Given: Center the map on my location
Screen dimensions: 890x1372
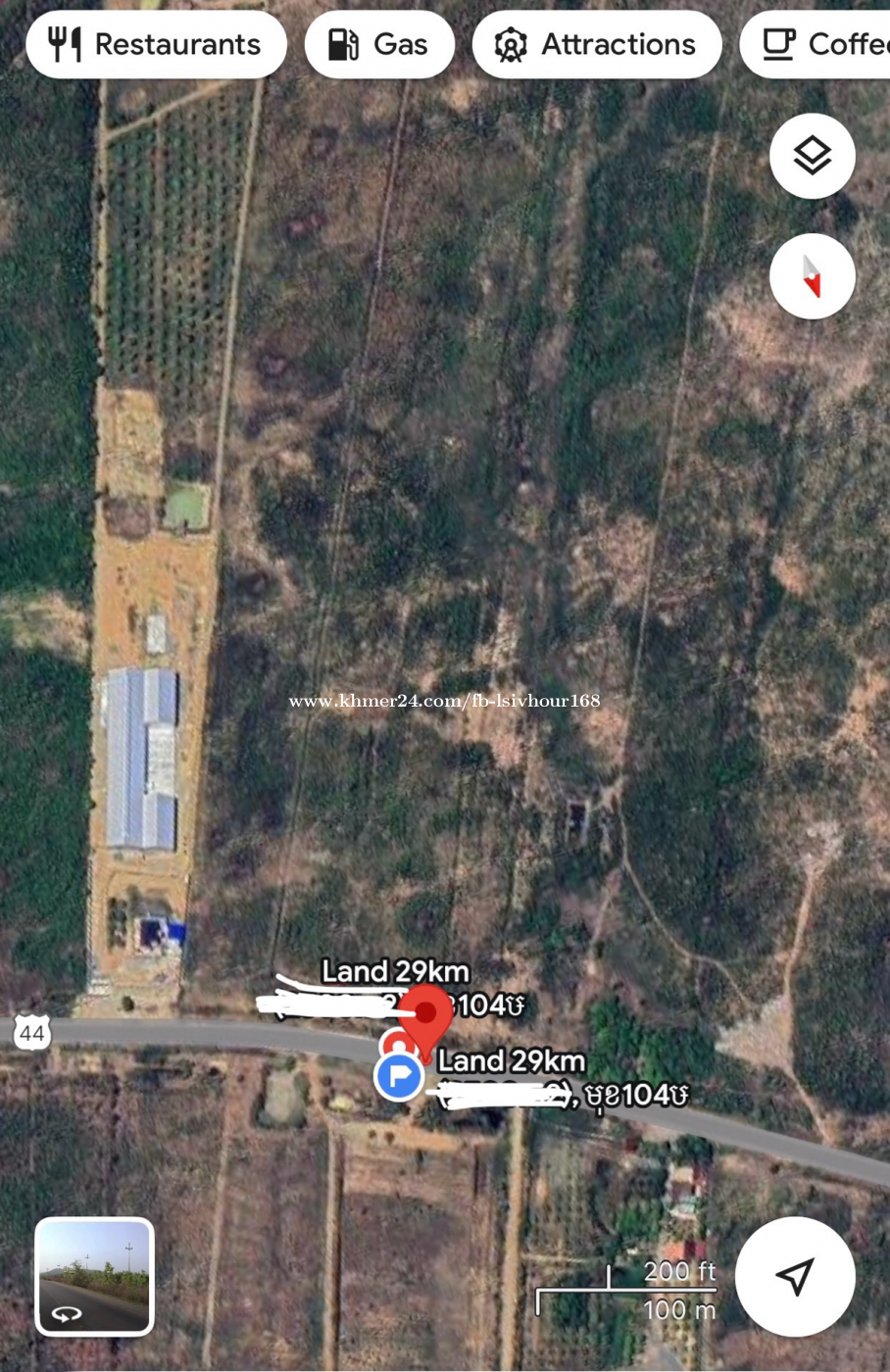Looking at the screenshot, I should click(x=795, y=1276).
